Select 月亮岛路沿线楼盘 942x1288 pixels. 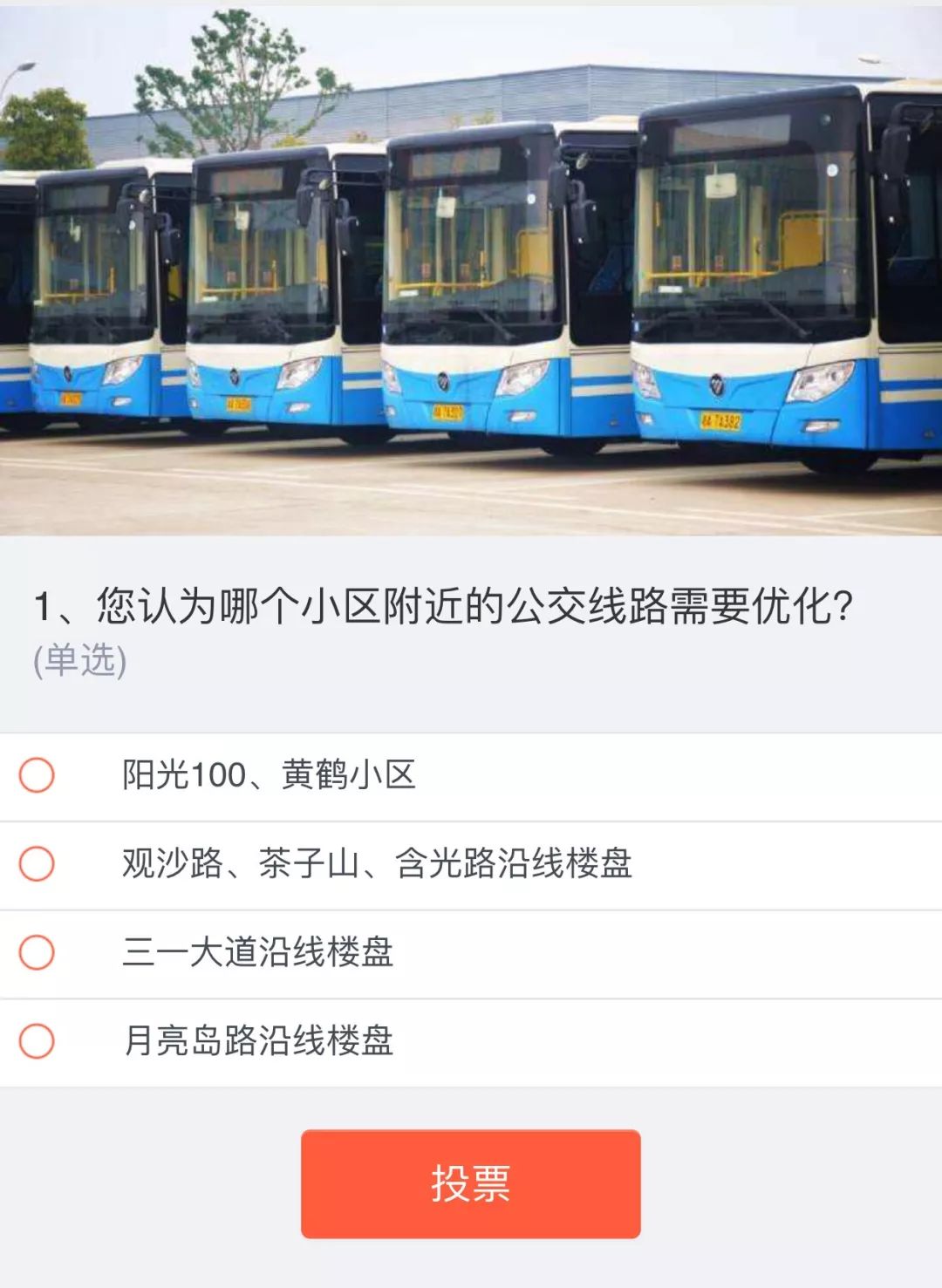[37, 1041]
